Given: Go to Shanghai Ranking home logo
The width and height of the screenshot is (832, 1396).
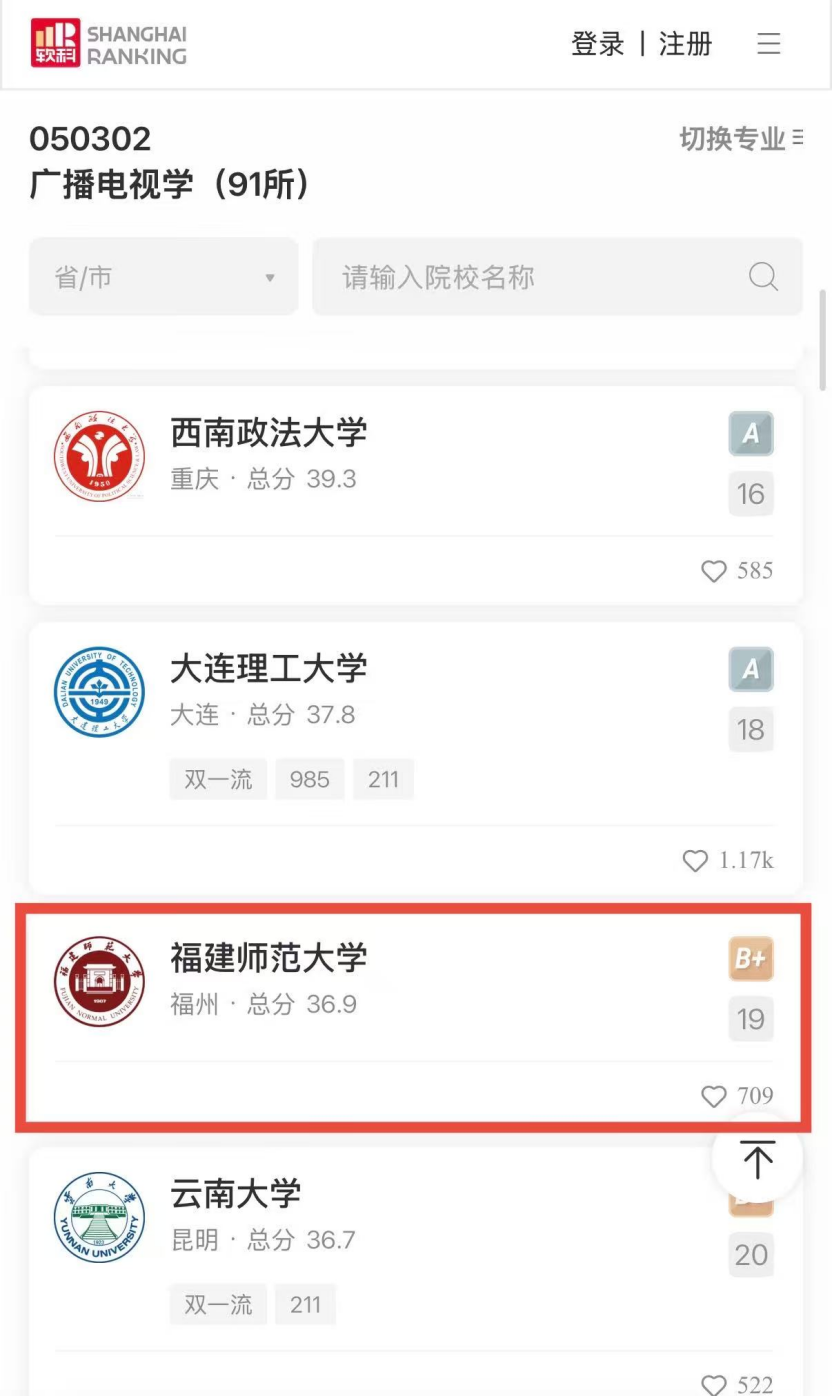Looking at the screenshot, I should pyautogui.click(x=109, y=44).
